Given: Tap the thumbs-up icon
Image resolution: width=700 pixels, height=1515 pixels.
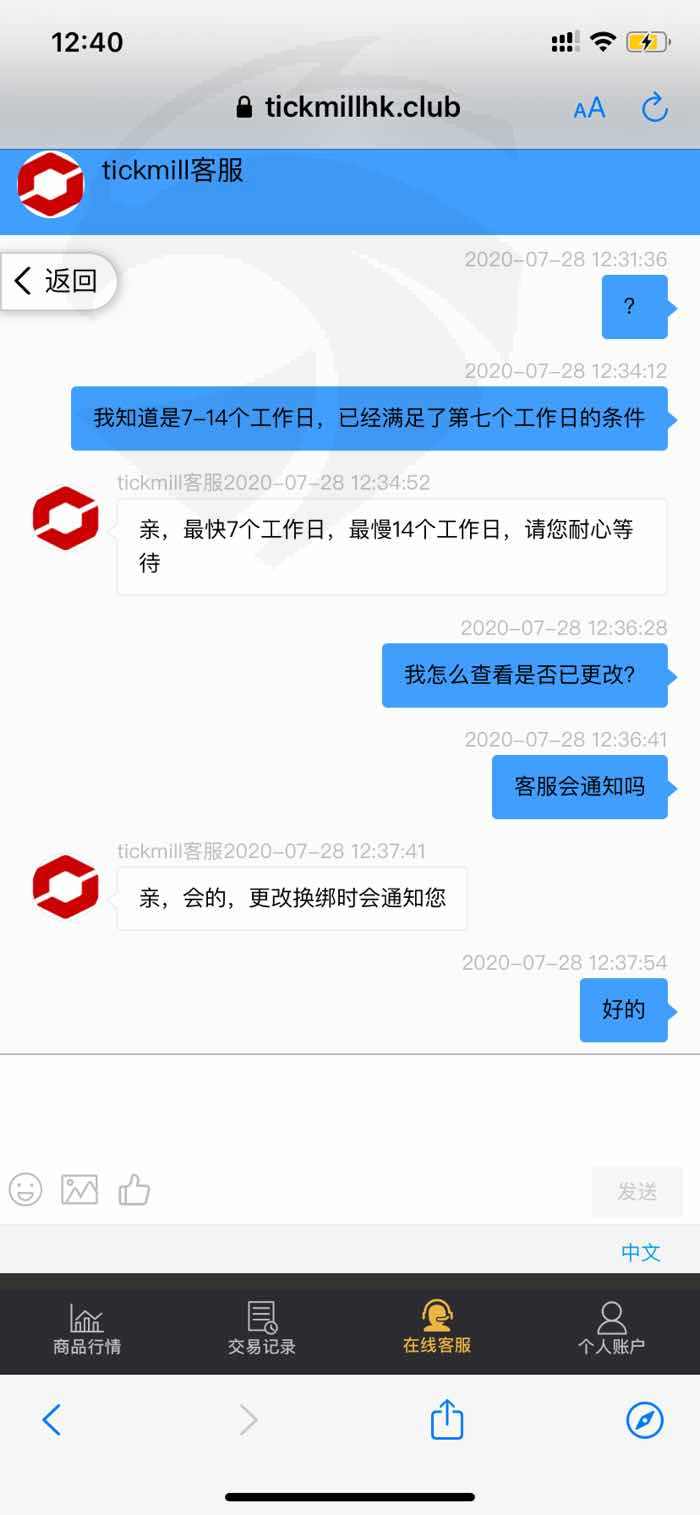Looking at the screenshot, I should point(134,1190).
